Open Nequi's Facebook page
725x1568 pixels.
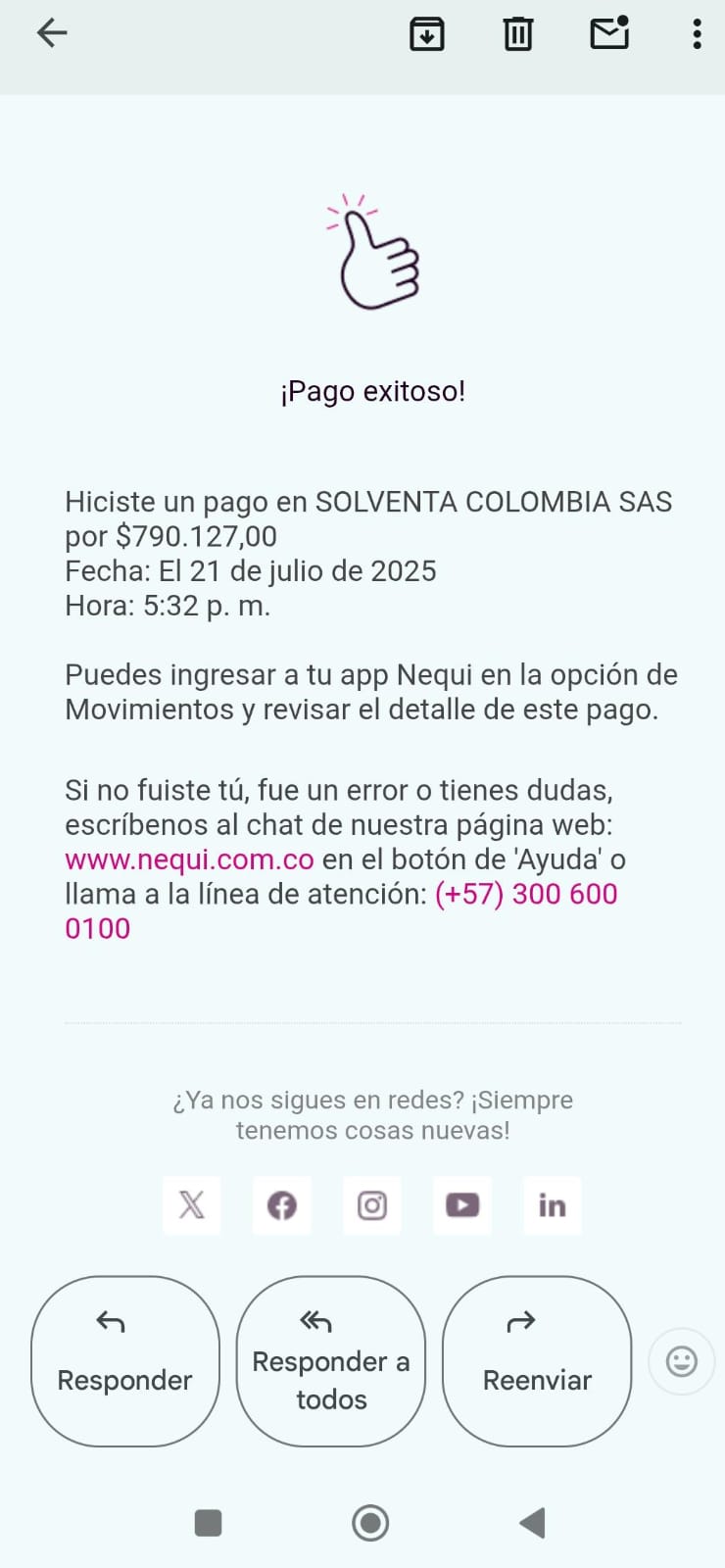(282, 1204)
